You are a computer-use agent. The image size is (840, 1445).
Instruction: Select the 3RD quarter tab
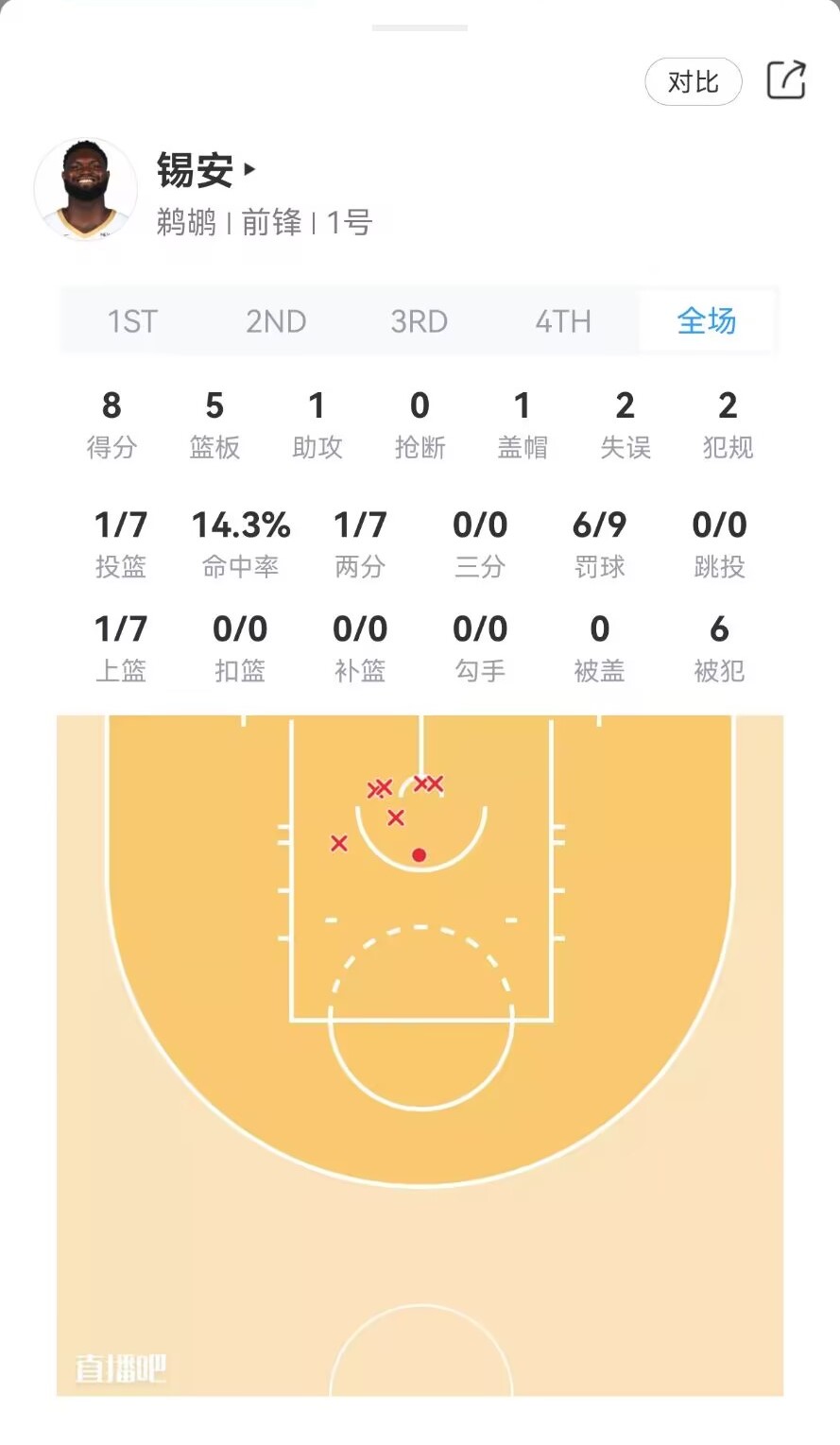(419, 321)
